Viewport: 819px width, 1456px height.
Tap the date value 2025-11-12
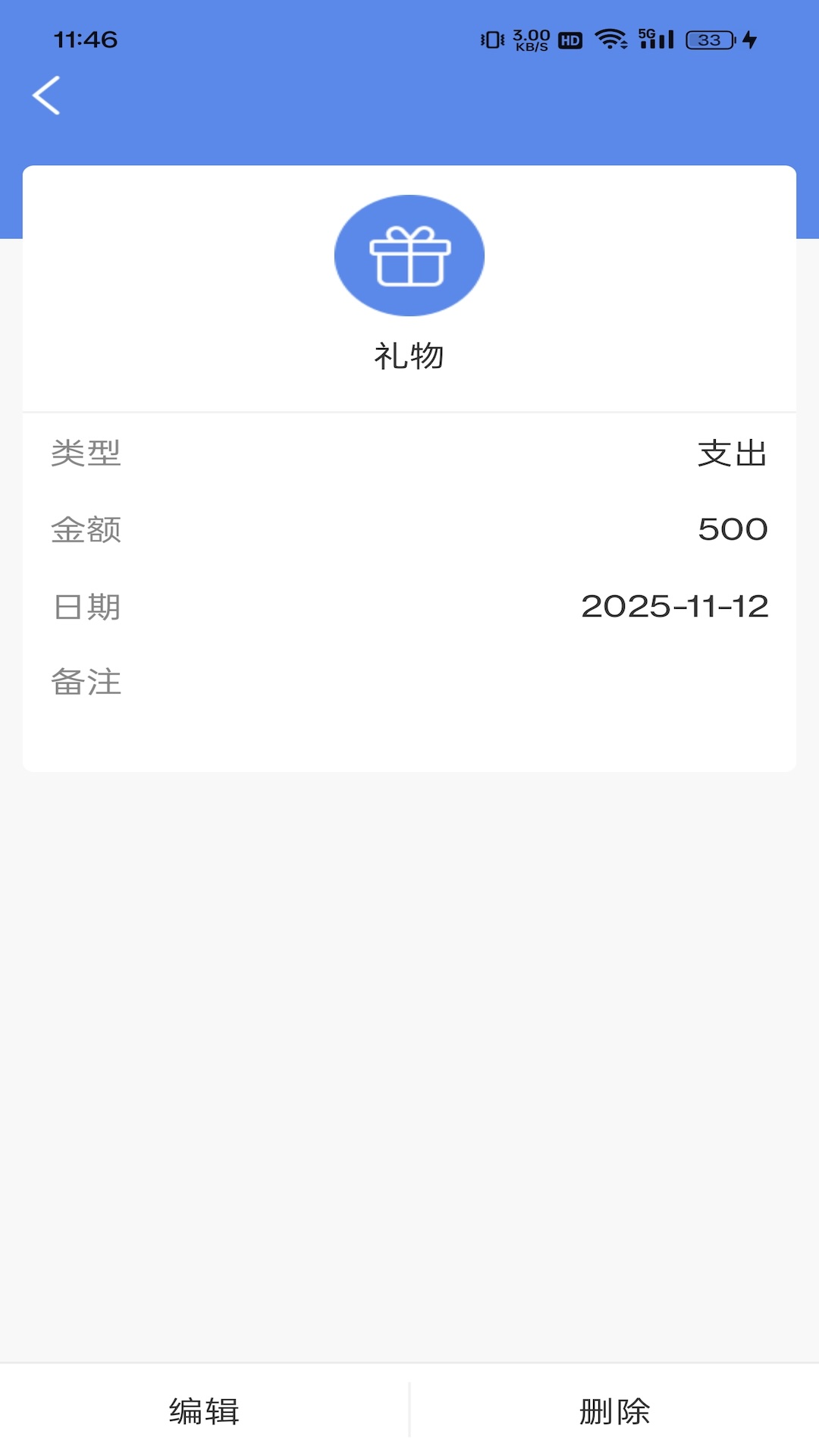click(x=674, y=606)
